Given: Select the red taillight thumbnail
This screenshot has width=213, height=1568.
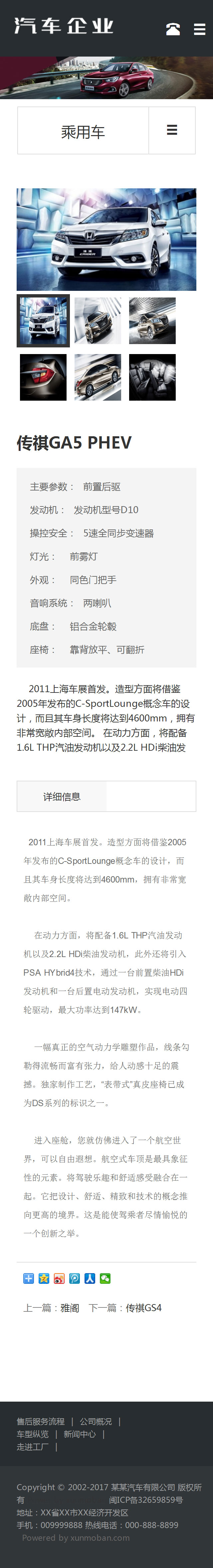Looking at the screenshot, I should (x=43, y=377).
